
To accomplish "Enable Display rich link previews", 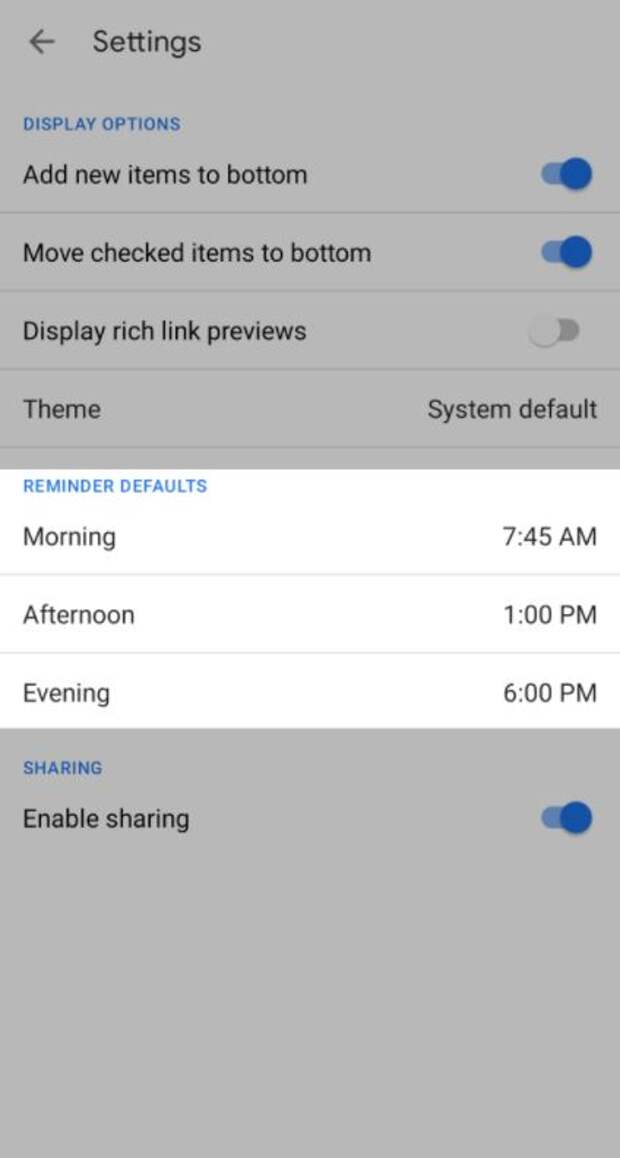I will pyautogui.click(x=555, y=332).
